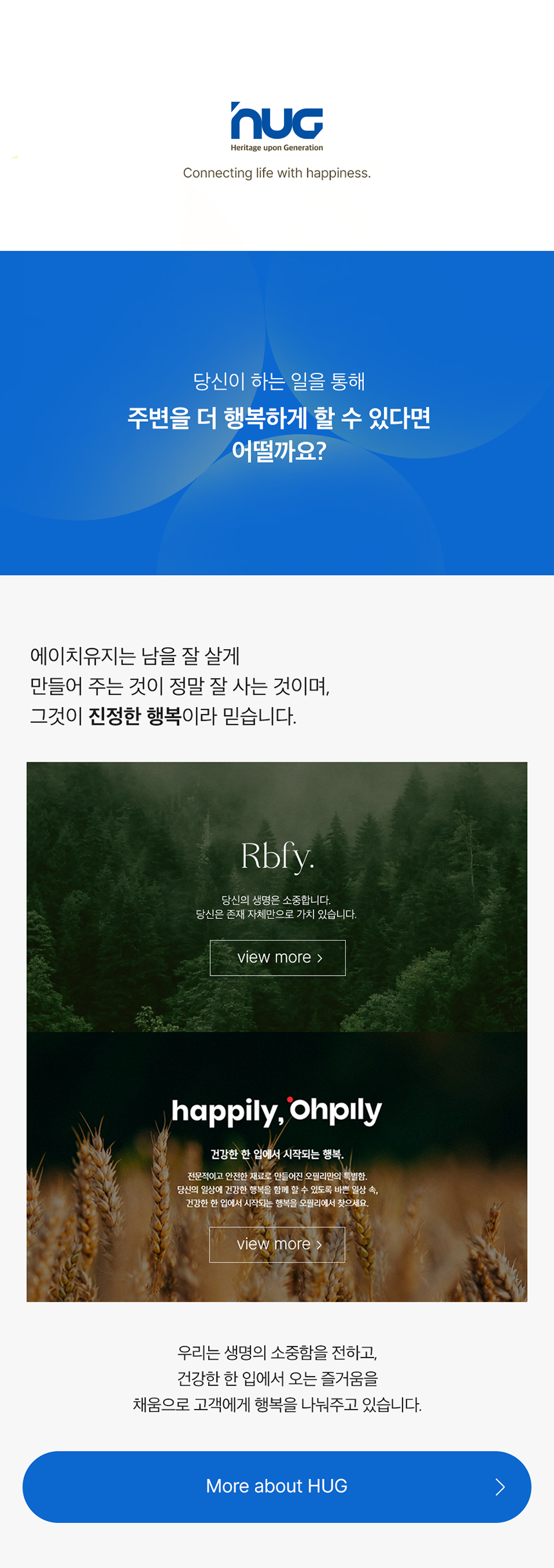
Task: Open view more under happily, Ohpily
Action: pos(277,1244)
